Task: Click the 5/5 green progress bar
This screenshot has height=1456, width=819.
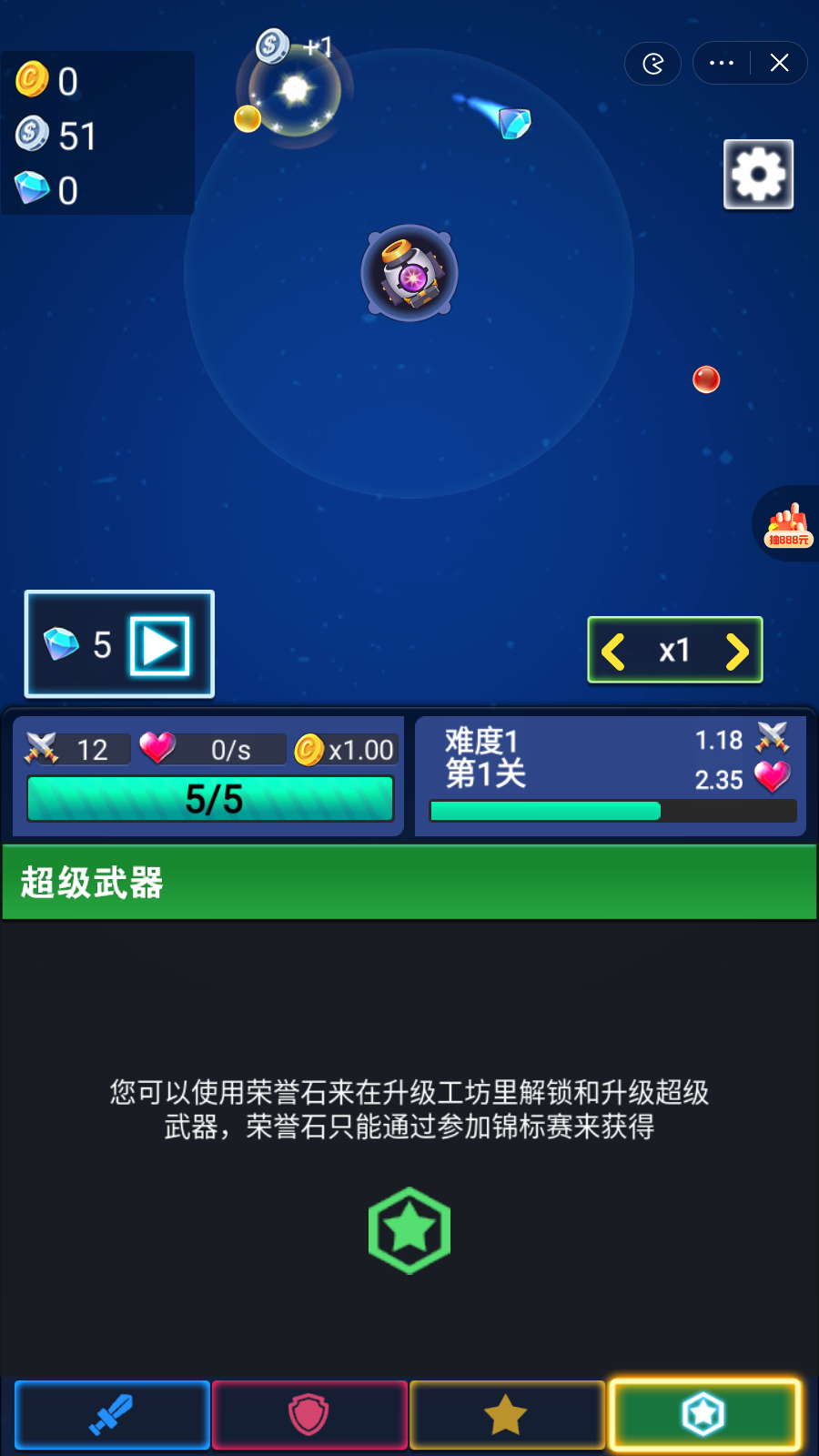Action: 210,799
